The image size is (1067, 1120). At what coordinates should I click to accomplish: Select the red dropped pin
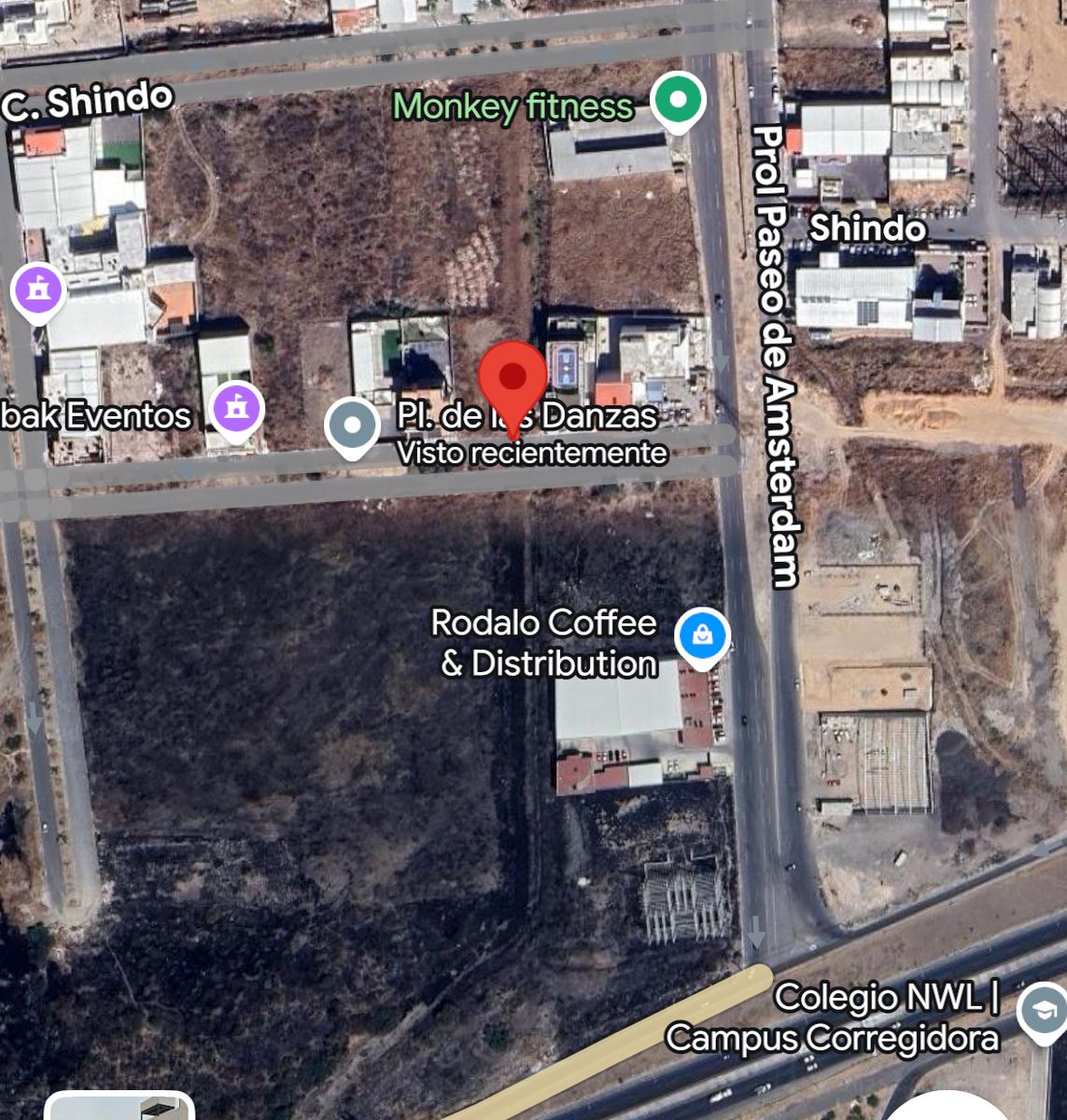pyautogui.click(x=512, y=378)
